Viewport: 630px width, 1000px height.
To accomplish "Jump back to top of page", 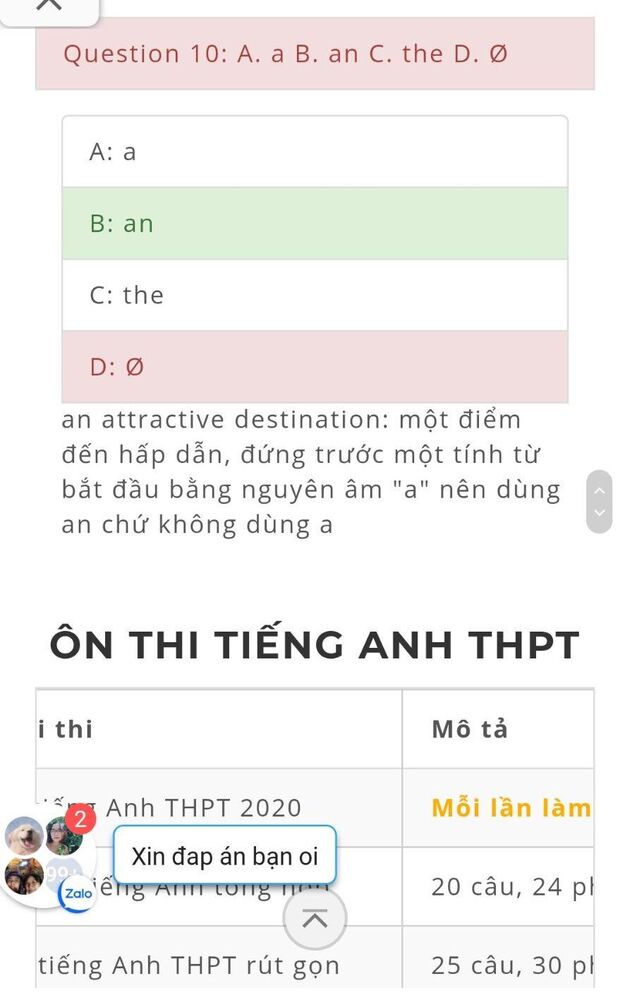I will 315,918.
